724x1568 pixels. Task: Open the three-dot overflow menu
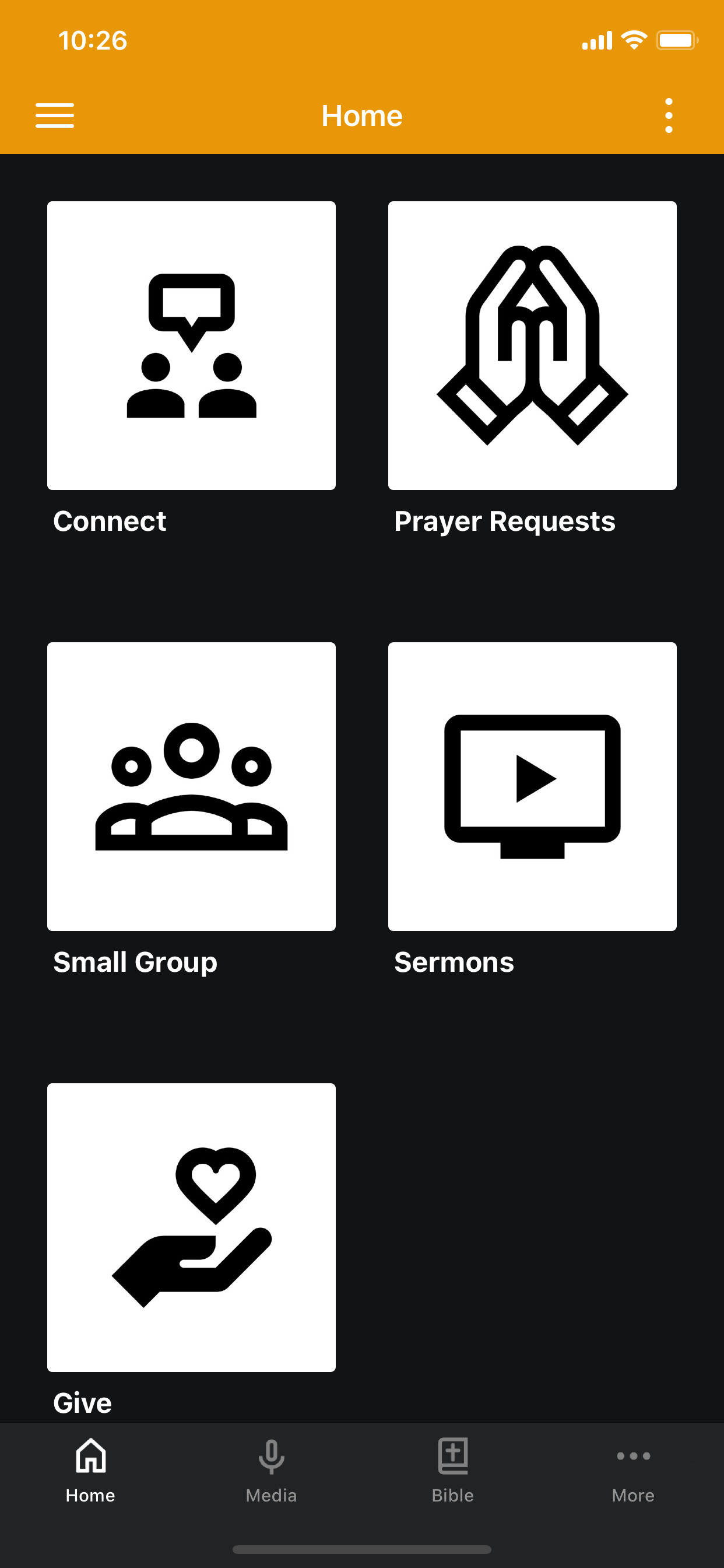669,116
